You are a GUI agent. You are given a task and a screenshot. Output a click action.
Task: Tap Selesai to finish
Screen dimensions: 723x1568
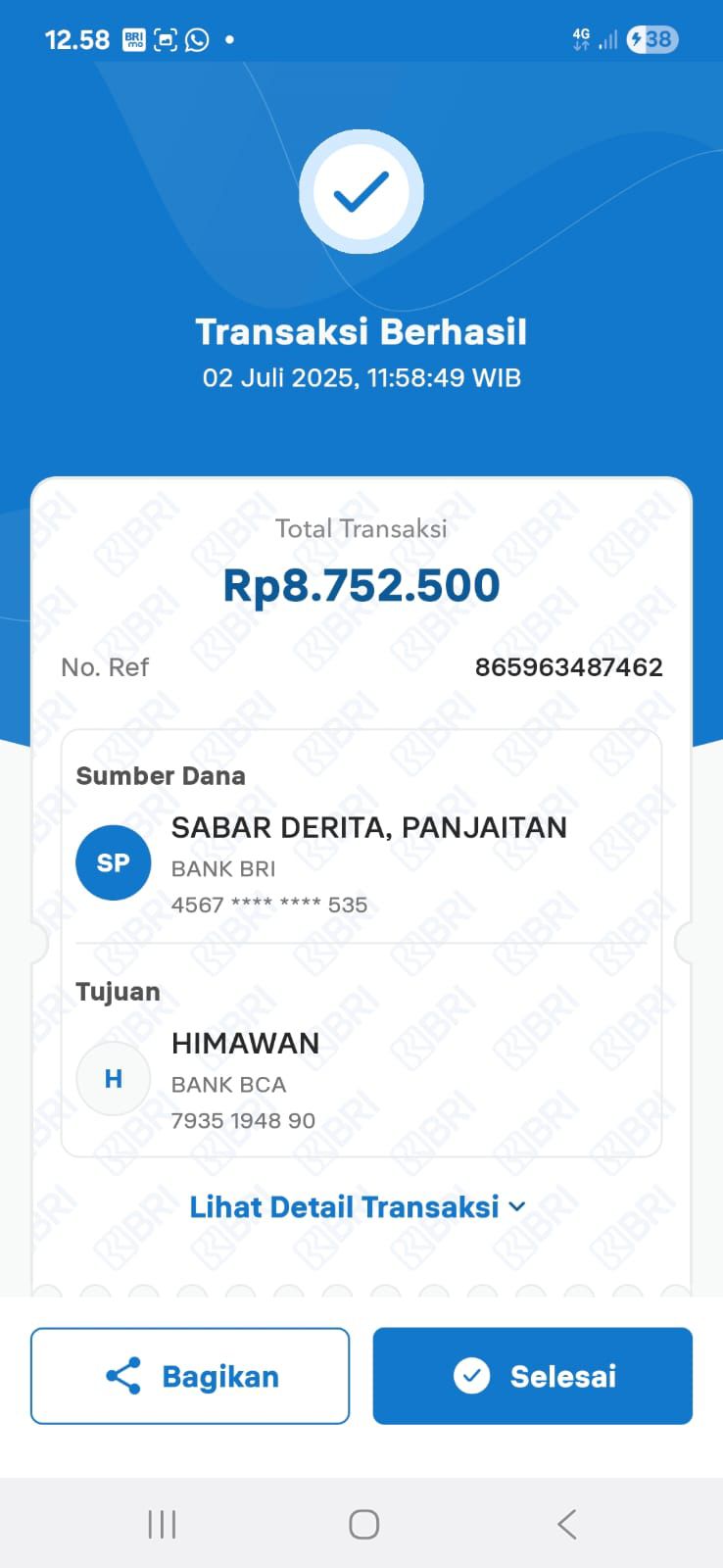coord(532,1376)
